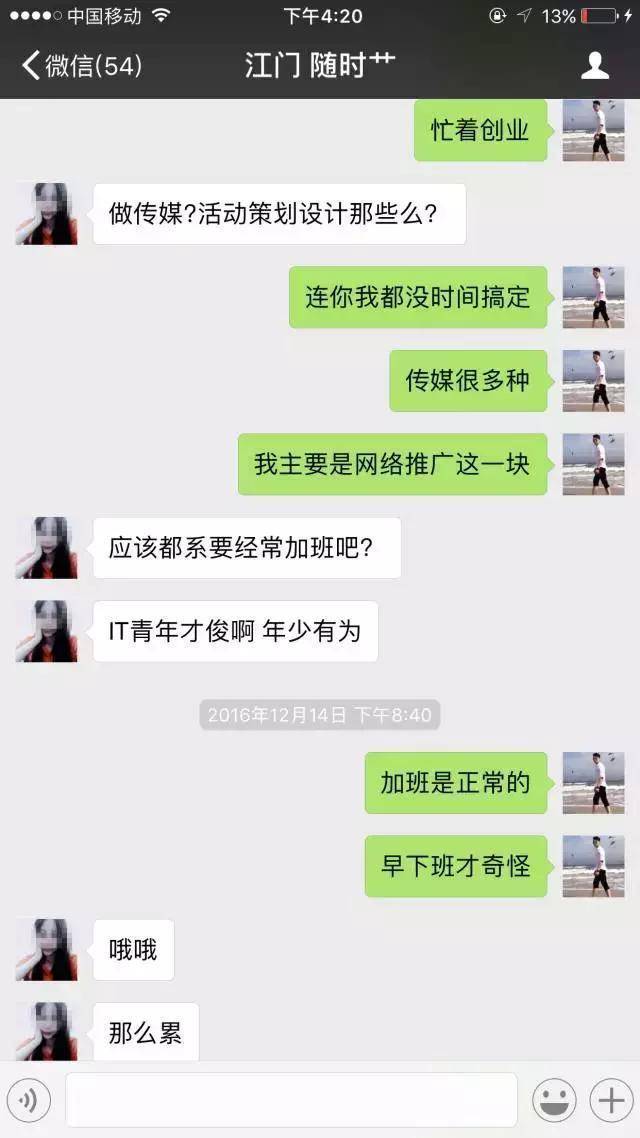View contact avatar beside IT青年才俊啊 message
This screenshot has height=1138, width=640.
pyautogui.click(x=46, y=631)
